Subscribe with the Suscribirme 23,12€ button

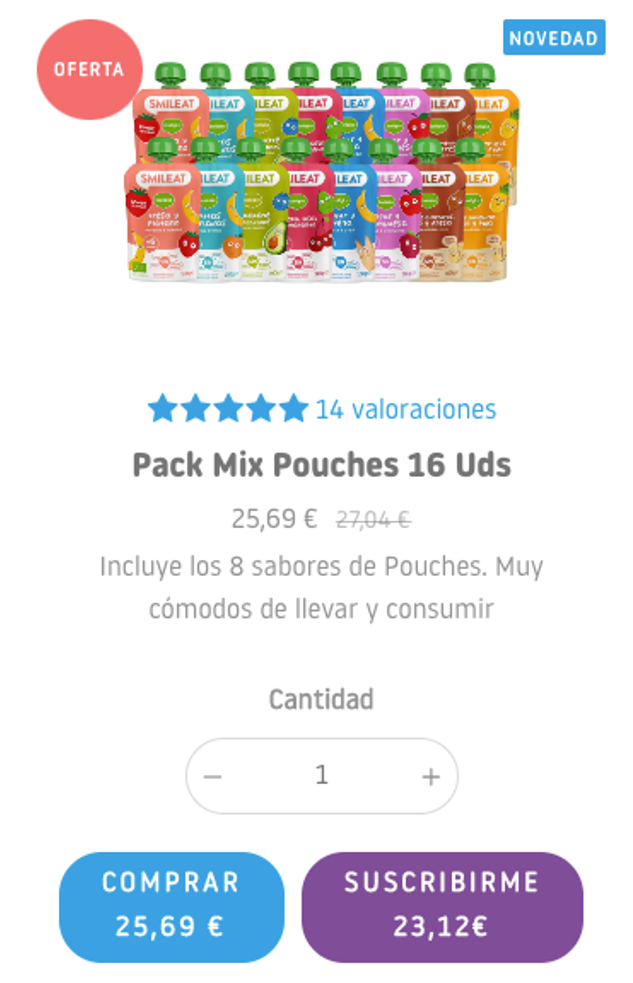[x=441, y=906]
